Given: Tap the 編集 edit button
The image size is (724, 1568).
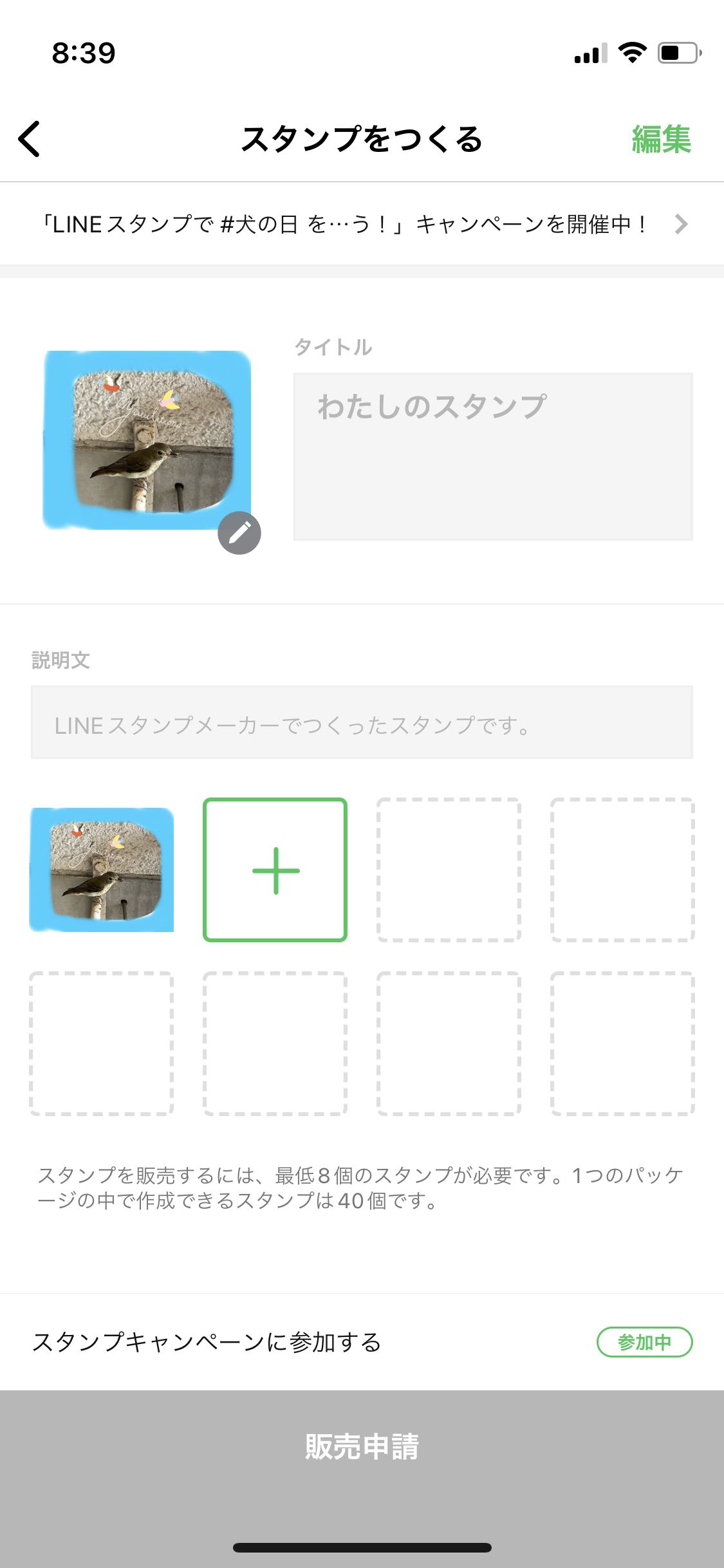Looking at the screenshot, I should (x=661, y=139).
